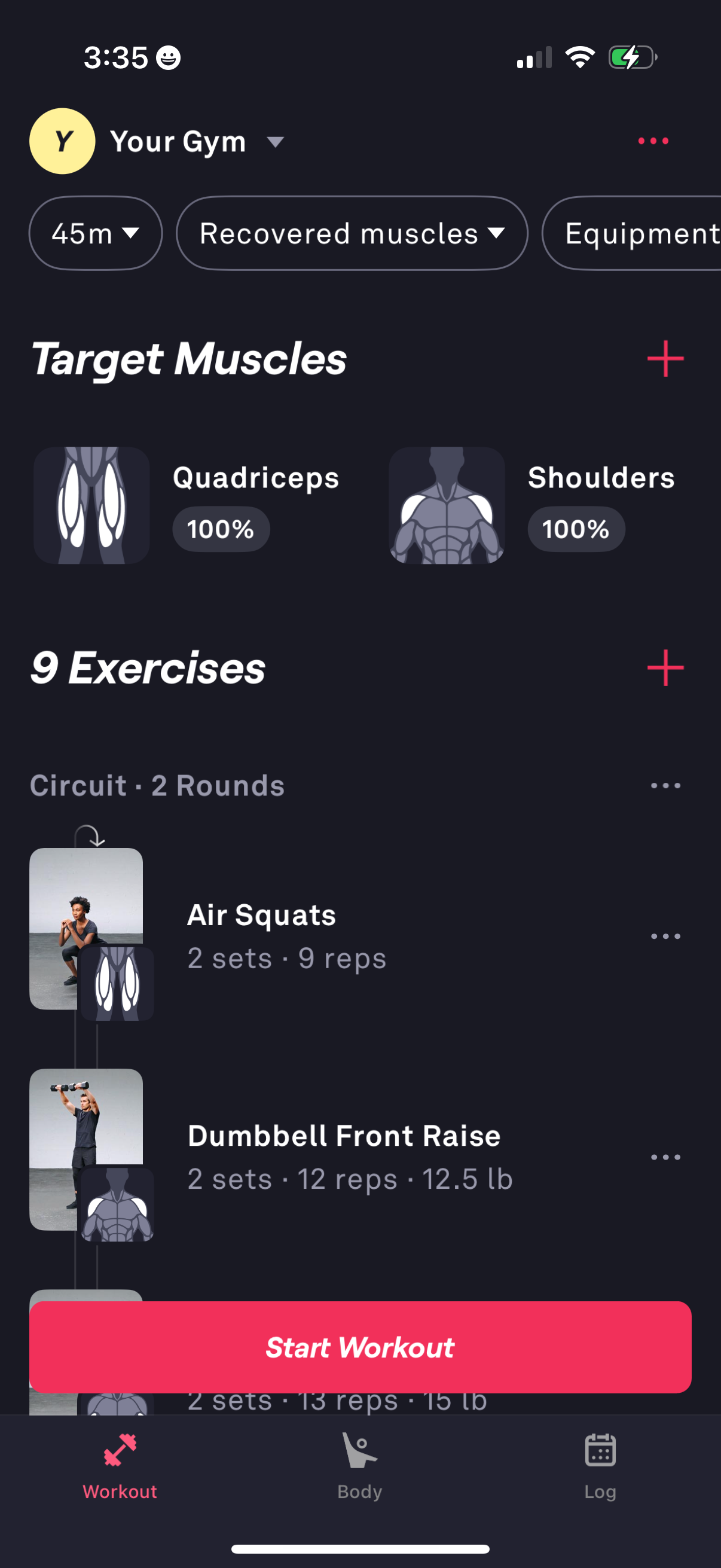Select the Shoulders target muscle thumbnail
Image resolution: width=721 pixels, height=1568 pixels.
pos(447,505)
